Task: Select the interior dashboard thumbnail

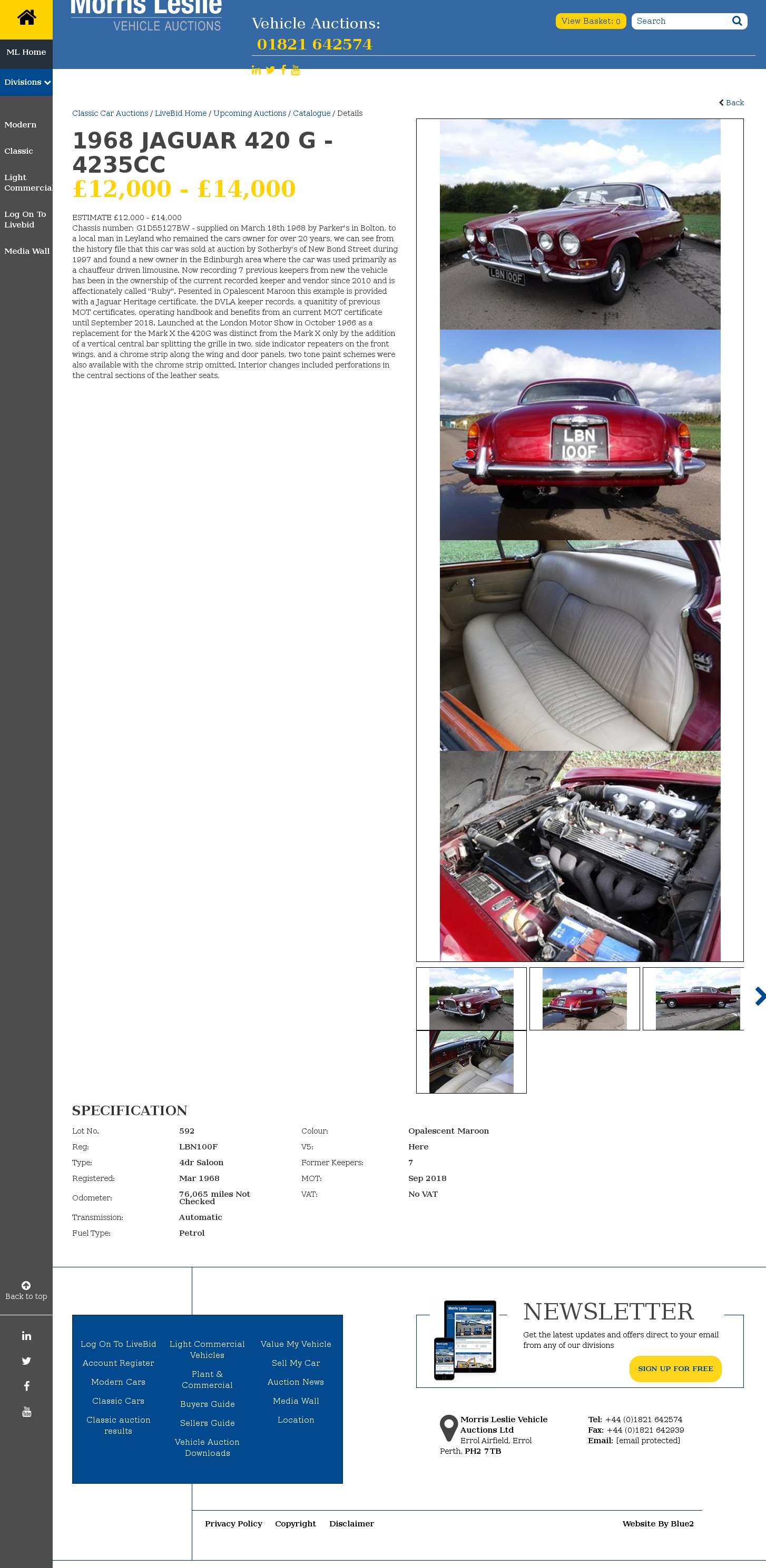Action: 470,1061
